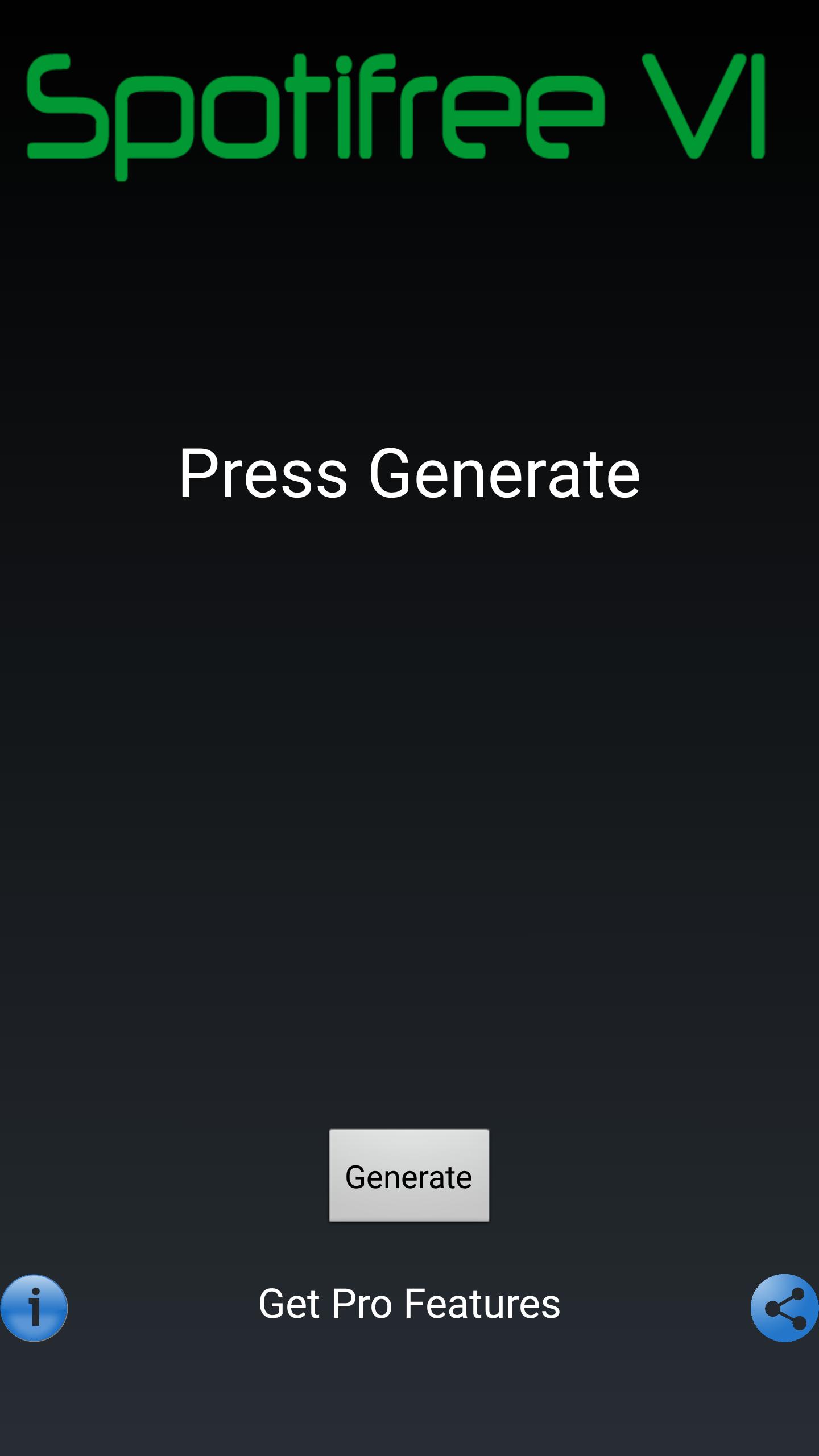Image resolution: width=819 pixels, height=1456 pixels.
Task: Open the info icon
Action: pyautogui.click(x=34, y=1308)
